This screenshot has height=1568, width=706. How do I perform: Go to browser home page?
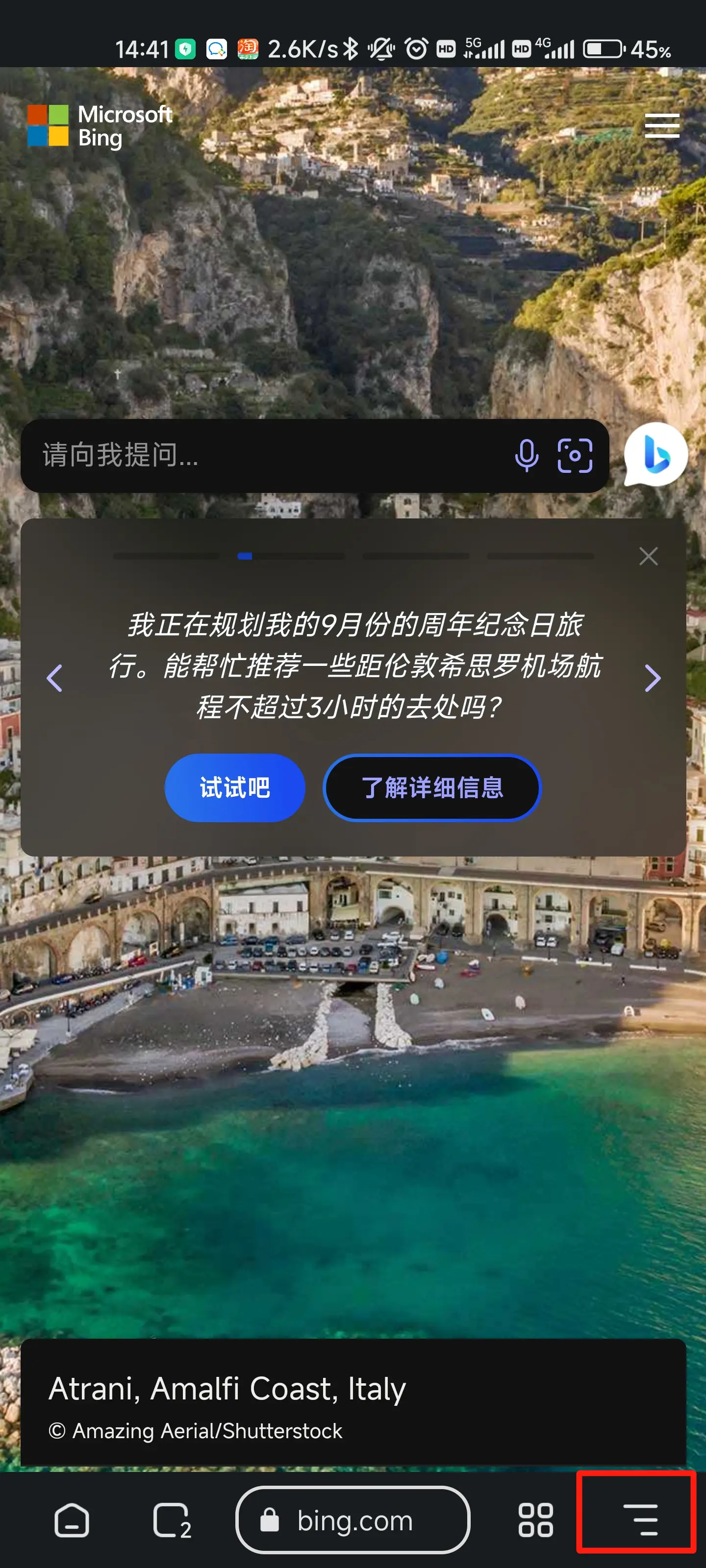pos(72,1520)
